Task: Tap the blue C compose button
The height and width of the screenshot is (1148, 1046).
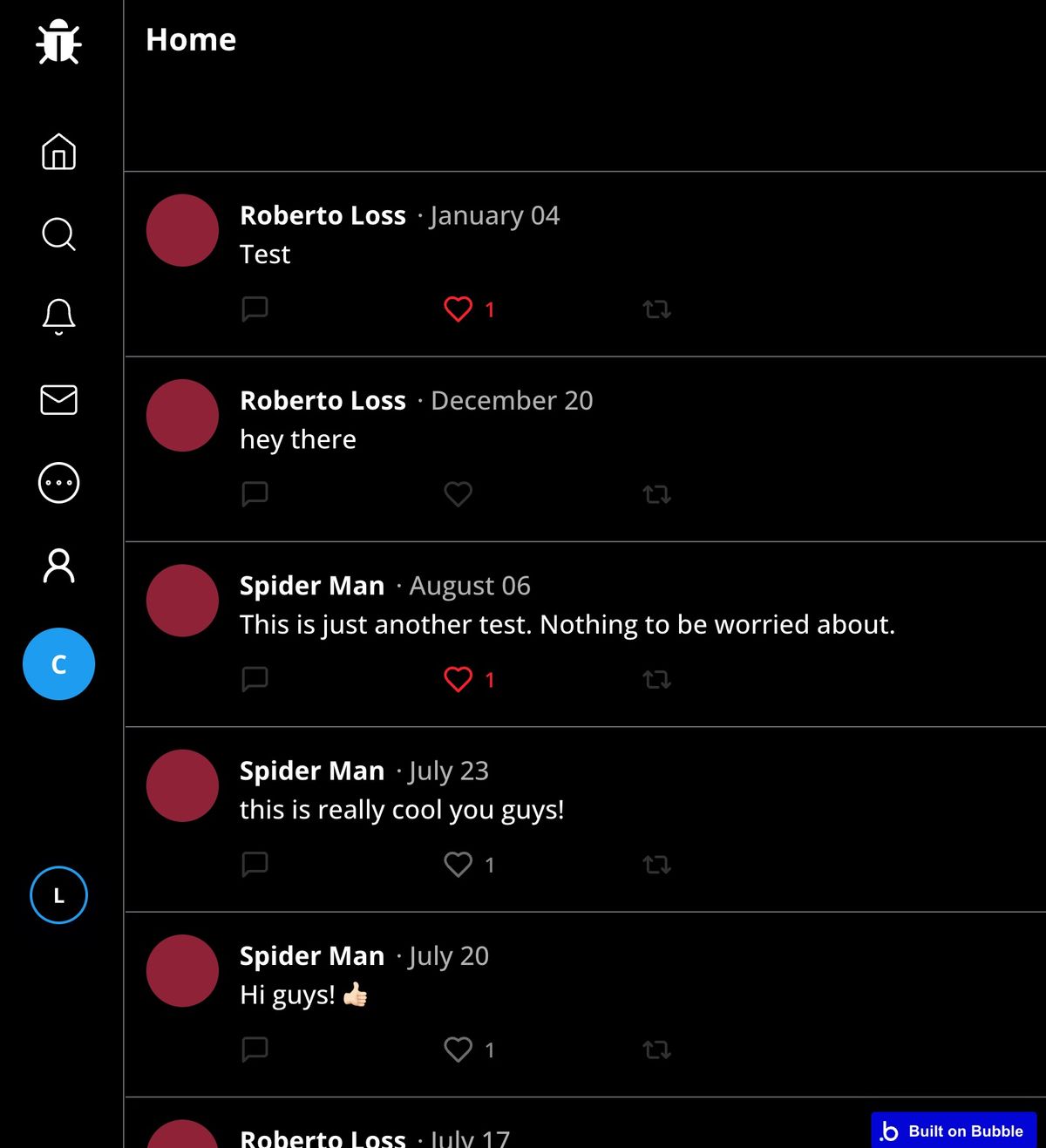Action: 58,664
